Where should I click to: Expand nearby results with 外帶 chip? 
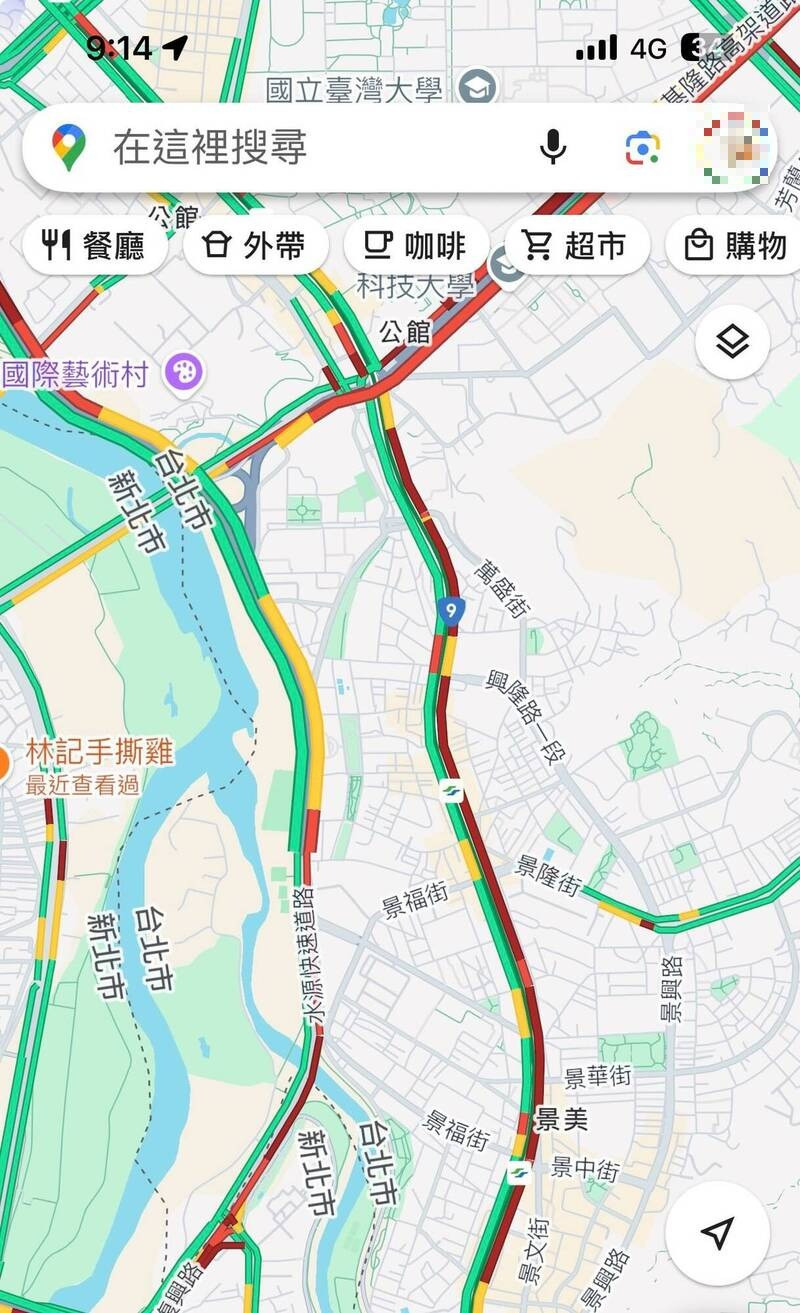(254, 244)
